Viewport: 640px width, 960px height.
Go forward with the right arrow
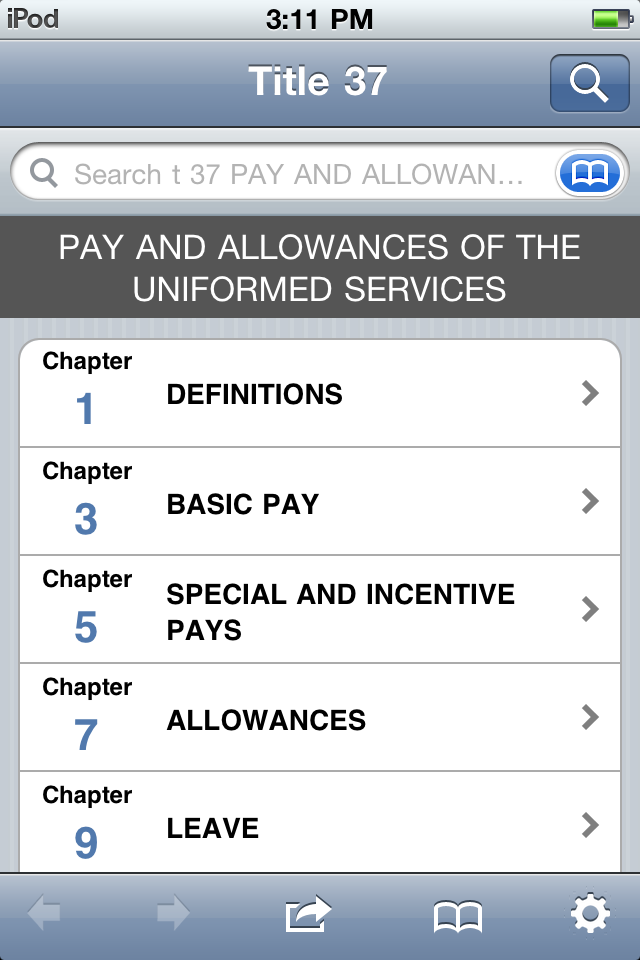tap(173, 914)
